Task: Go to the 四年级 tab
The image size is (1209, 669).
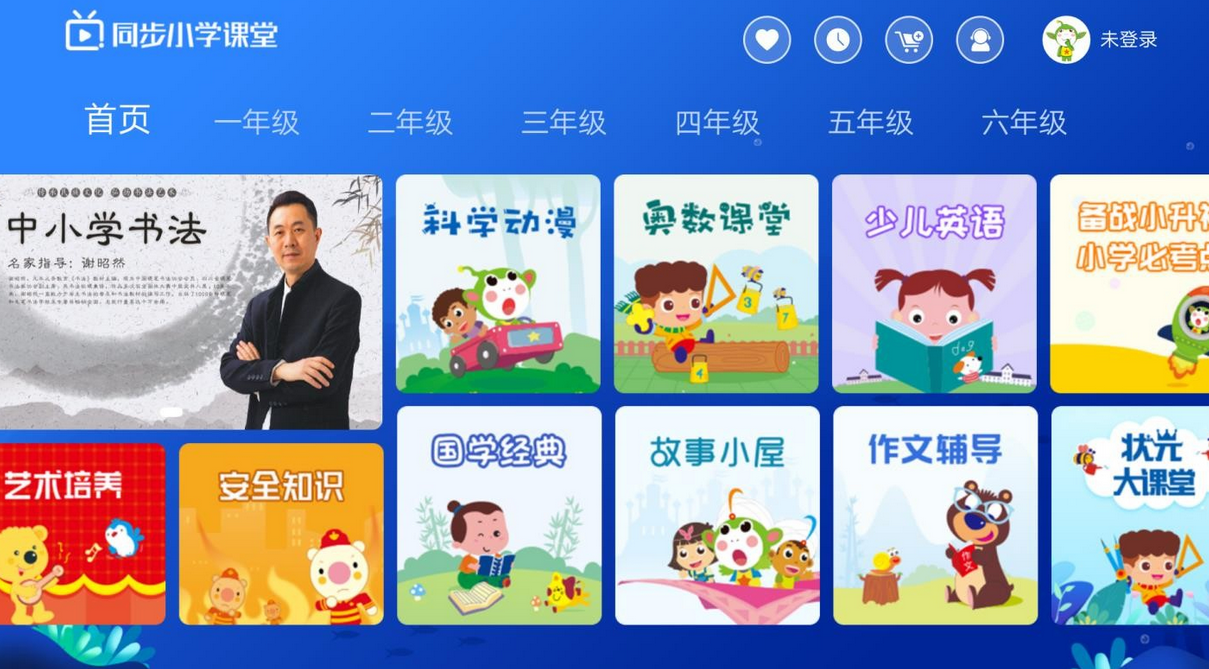Action: [x=717, y=123]
